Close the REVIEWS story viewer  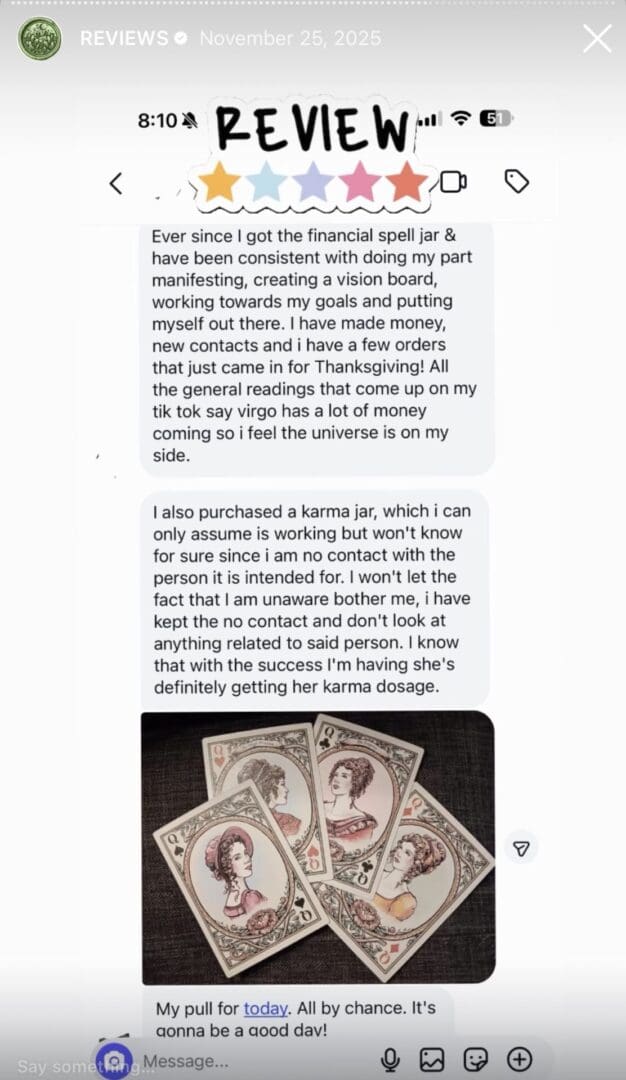(x=597, y=39)
